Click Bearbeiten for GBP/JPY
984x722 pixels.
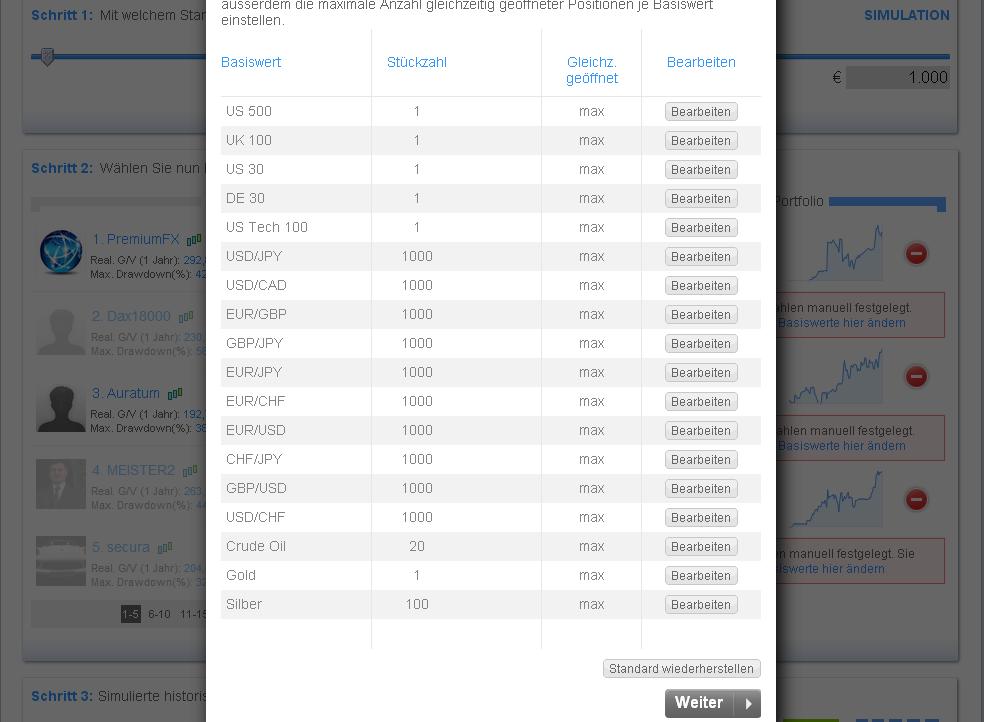pyautogui.click(x=701, y=343)
